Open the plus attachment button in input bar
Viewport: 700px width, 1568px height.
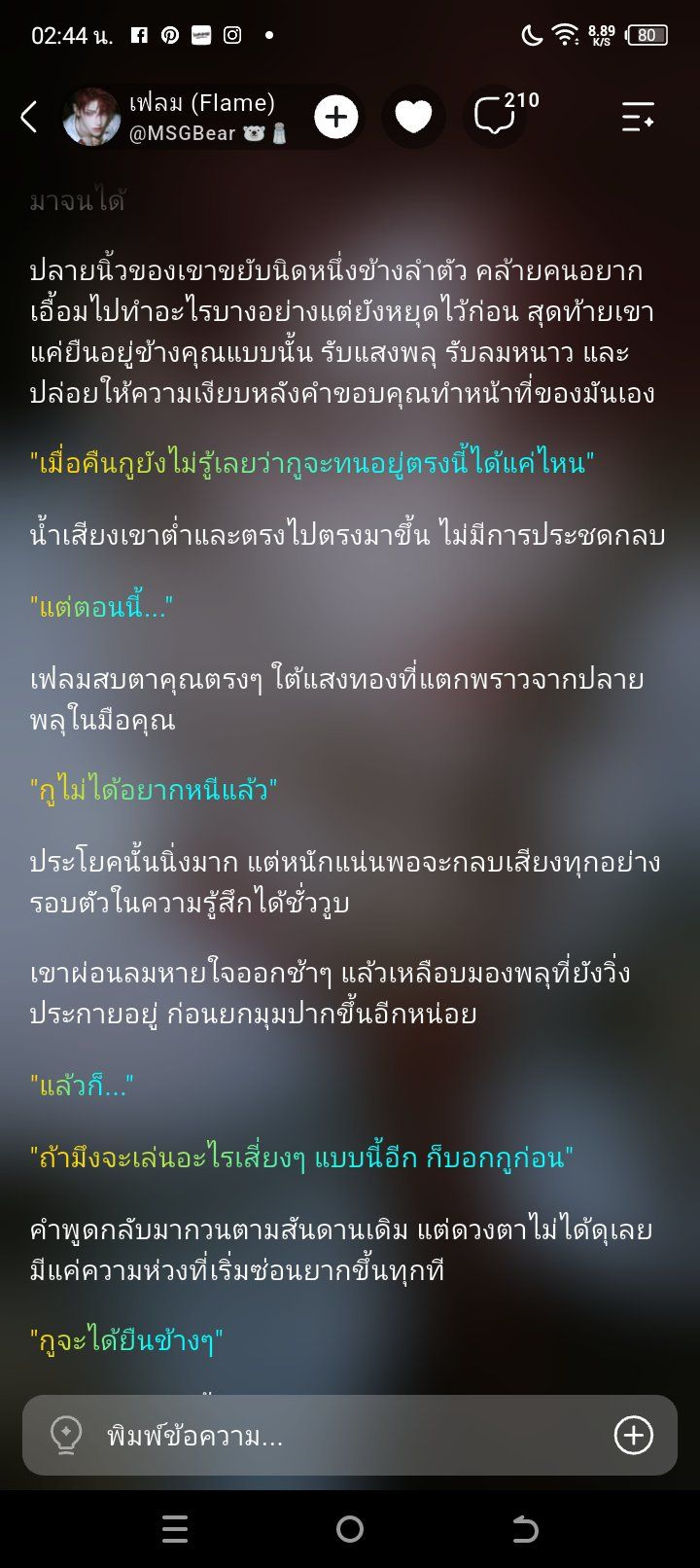[x=634, y=1436]
